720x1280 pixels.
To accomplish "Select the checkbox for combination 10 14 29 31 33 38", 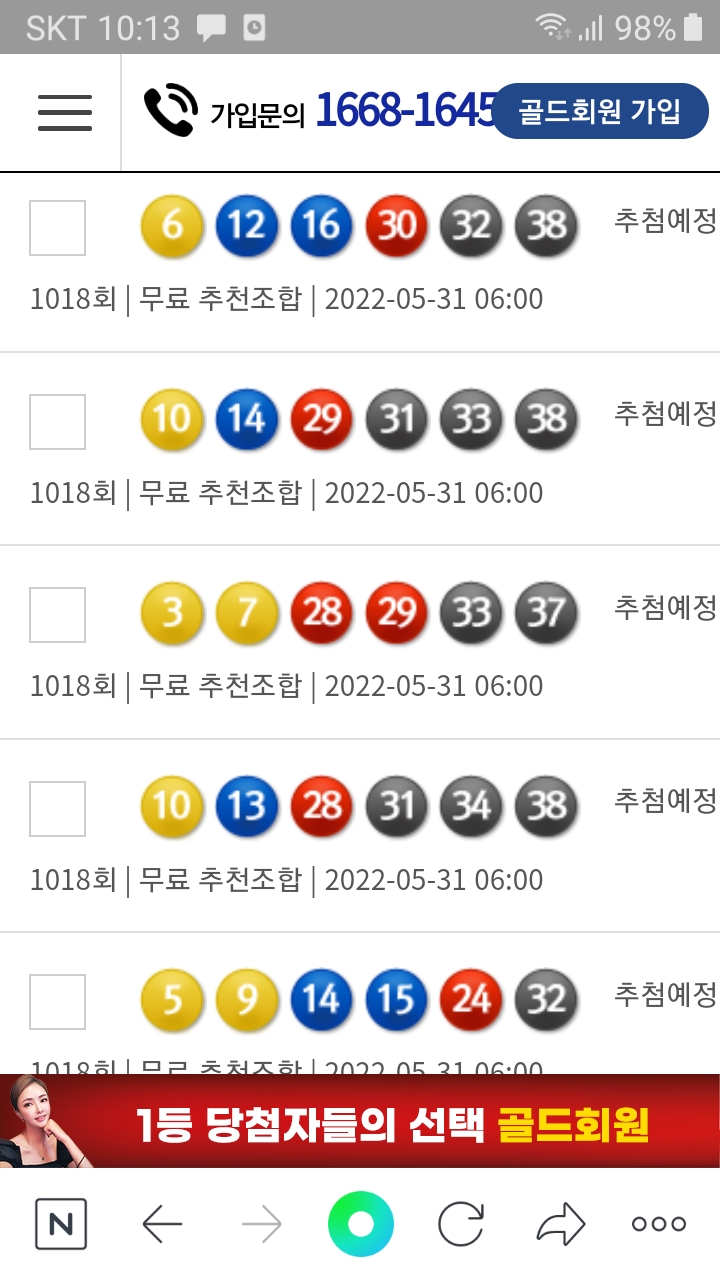I will coord(57,422).
